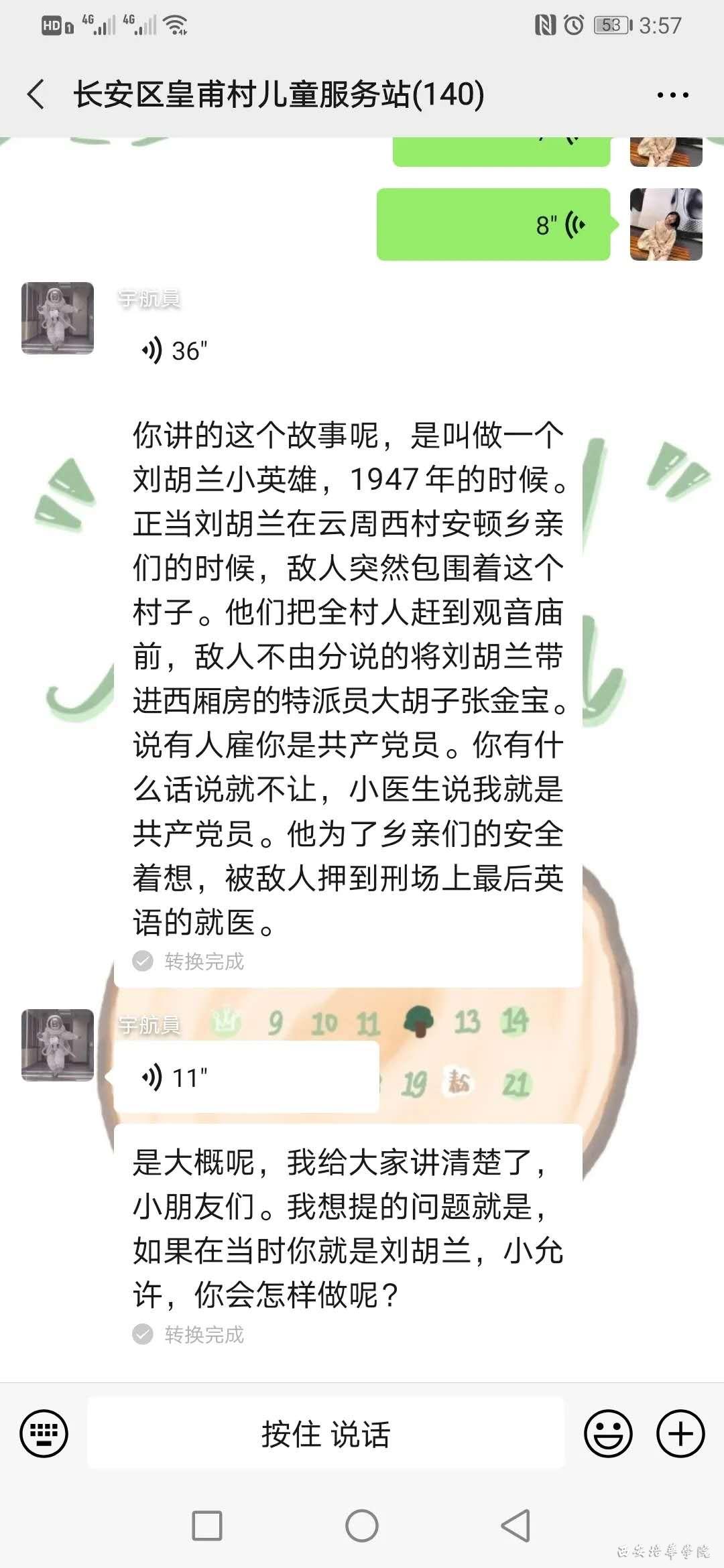Open the plus attachment menu
Screen dimensions: 724x1568
point(680,1433)
